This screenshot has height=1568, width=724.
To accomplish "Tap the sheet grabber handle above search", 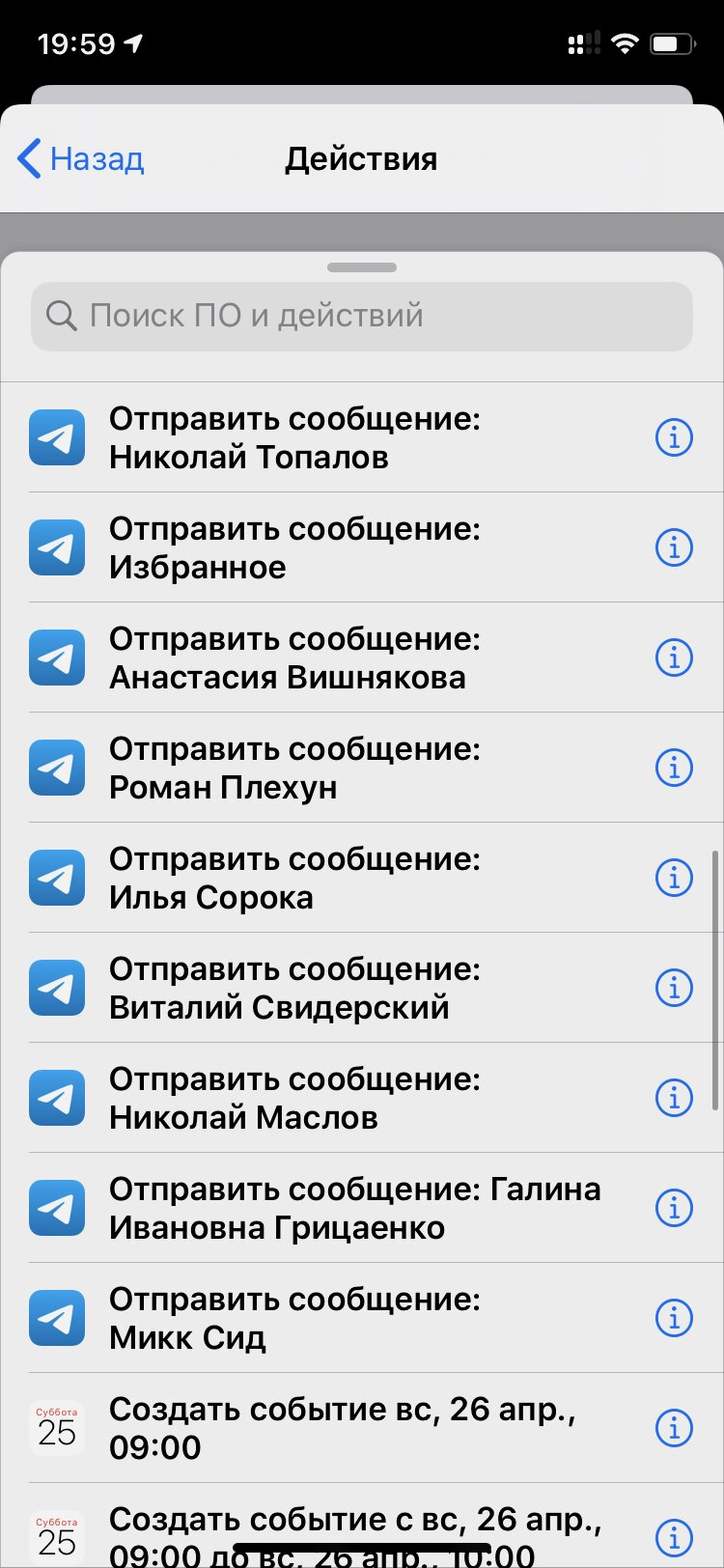I will (x=362, y=267).
